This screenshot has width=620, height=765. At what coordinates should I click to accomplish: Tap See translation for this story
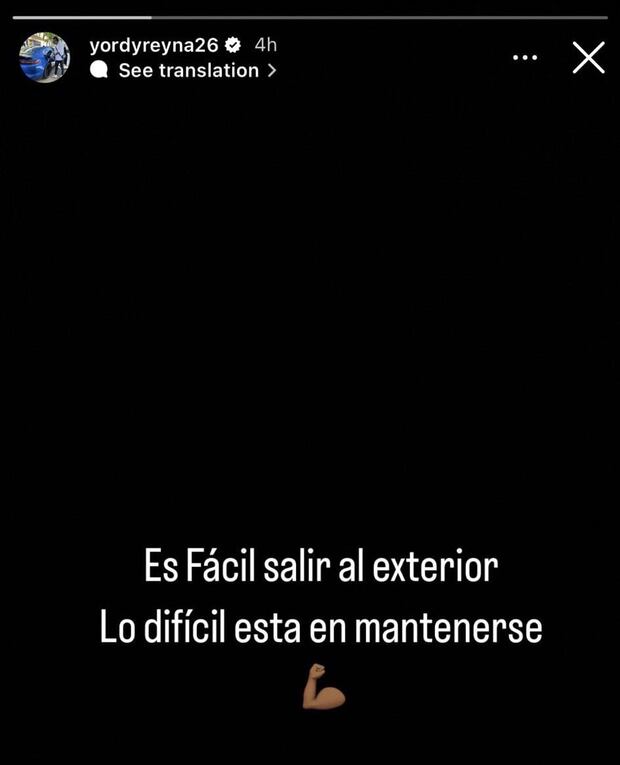[188, 71]
